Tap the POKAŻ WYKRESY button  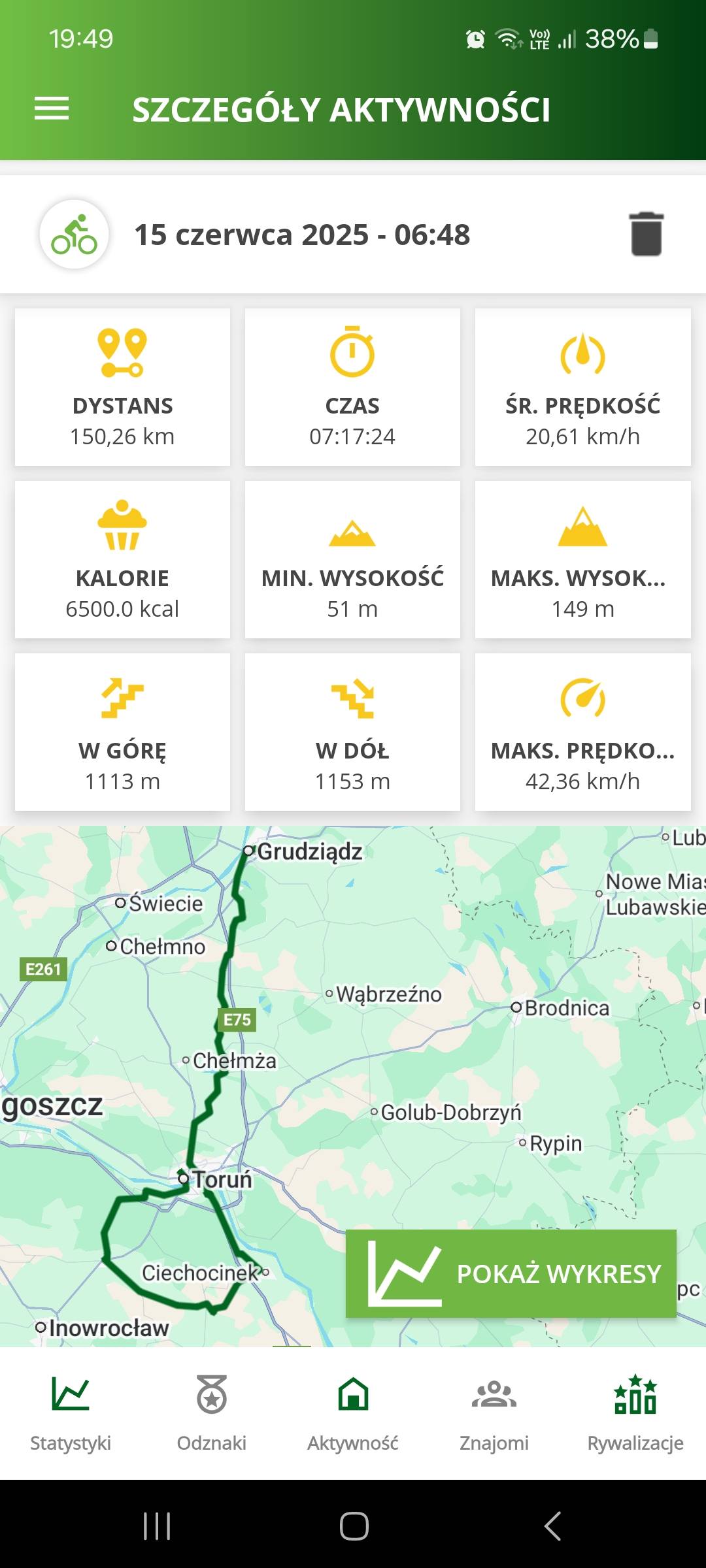point(511,1273)
